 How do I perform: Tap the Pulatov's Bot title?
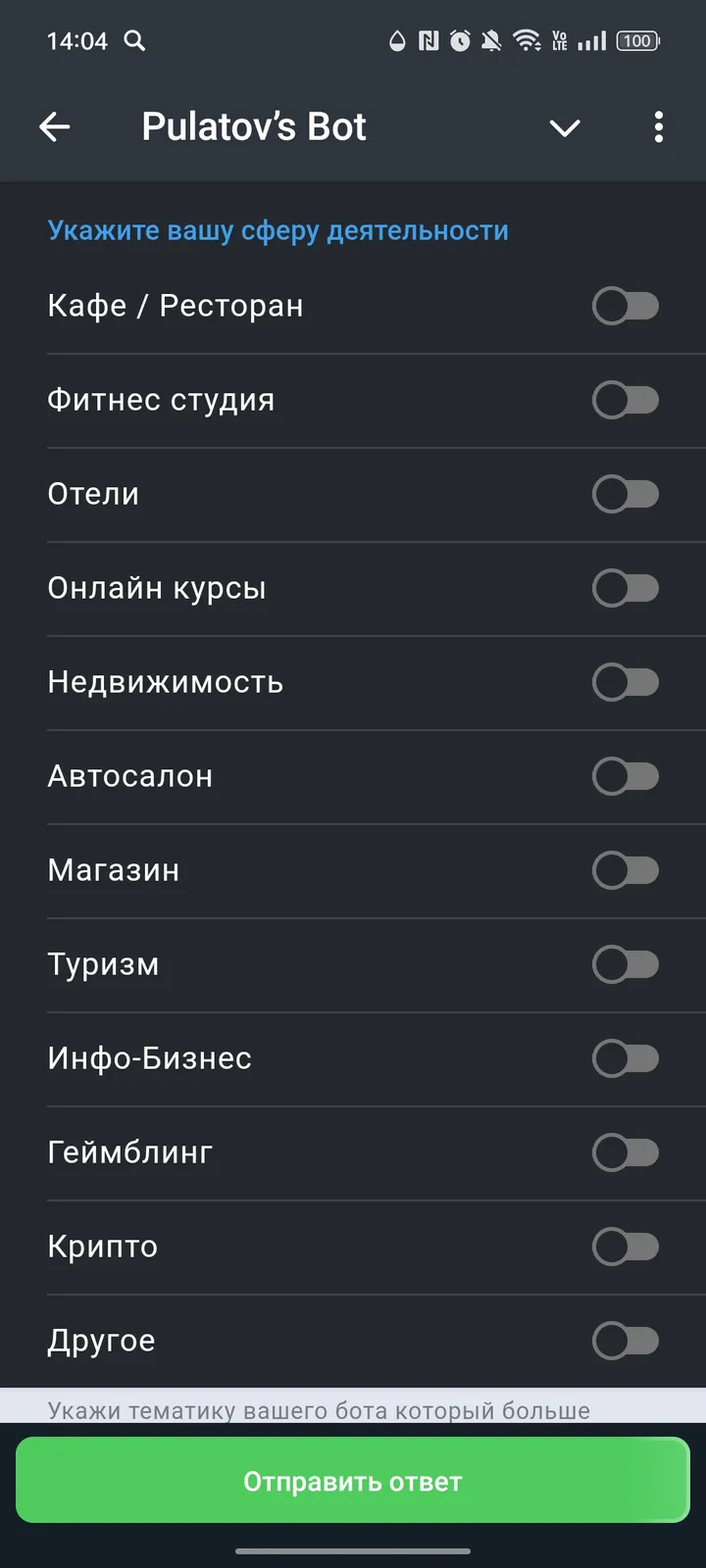point(253,126)
